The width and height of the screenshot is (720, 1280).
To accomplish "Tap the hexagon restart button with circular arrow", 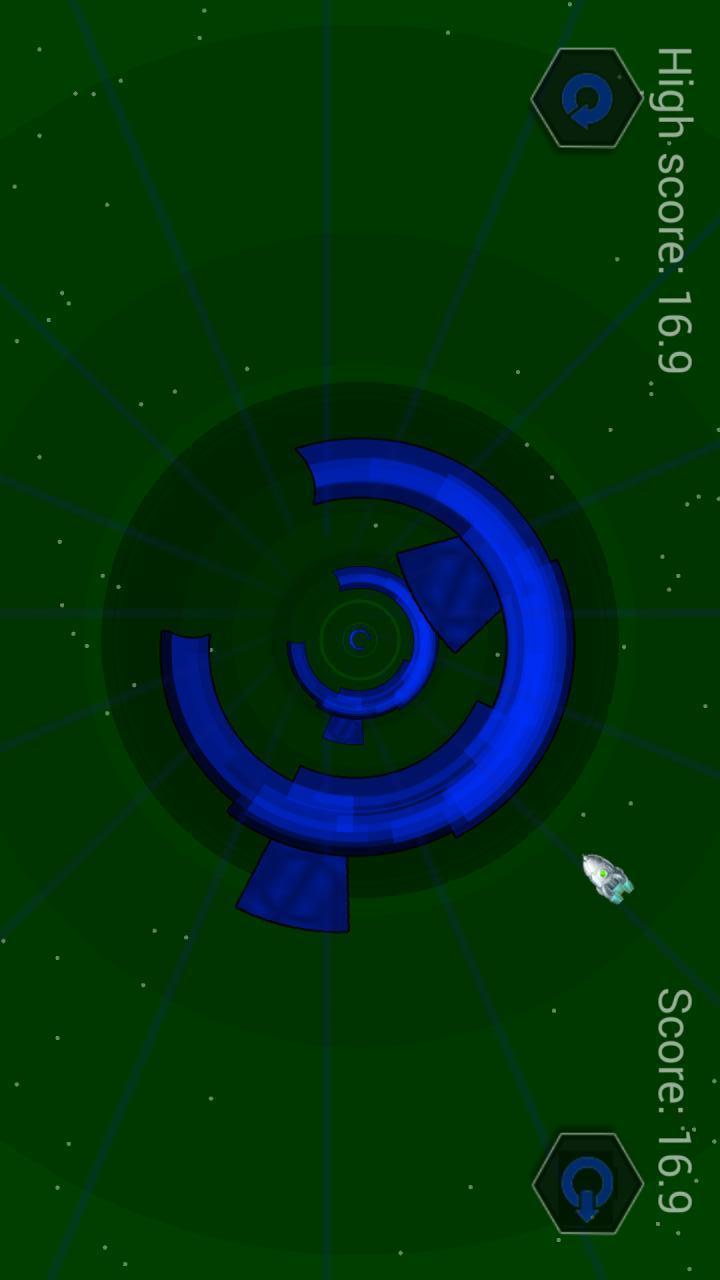I will click(587, 98).
